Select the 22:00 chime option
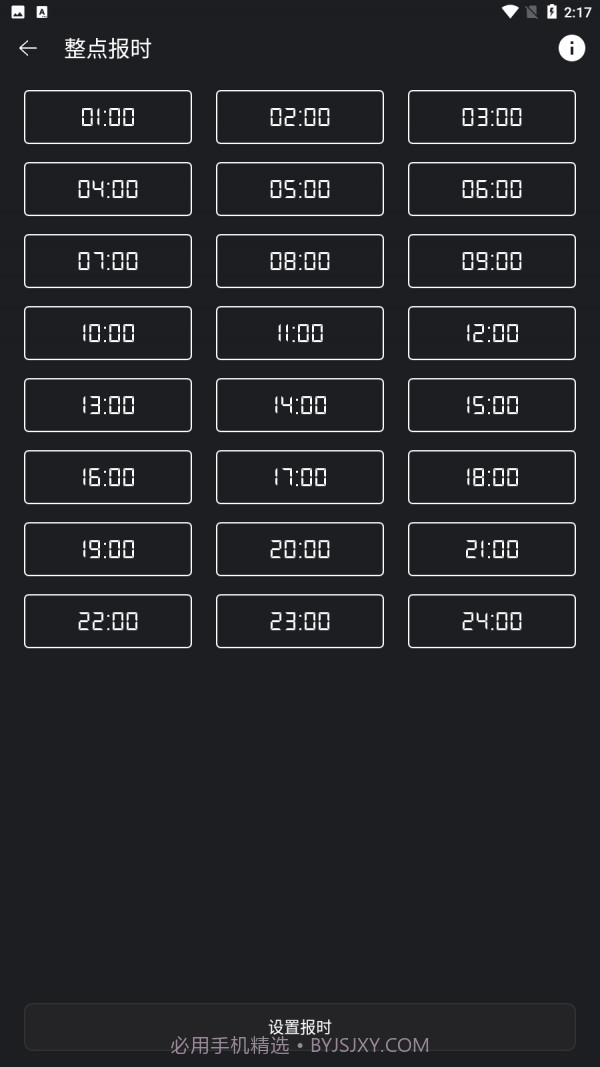Image resolution: width=600 pixels, height=1067 pixels. pyautogui.click(x=108, y=621)
